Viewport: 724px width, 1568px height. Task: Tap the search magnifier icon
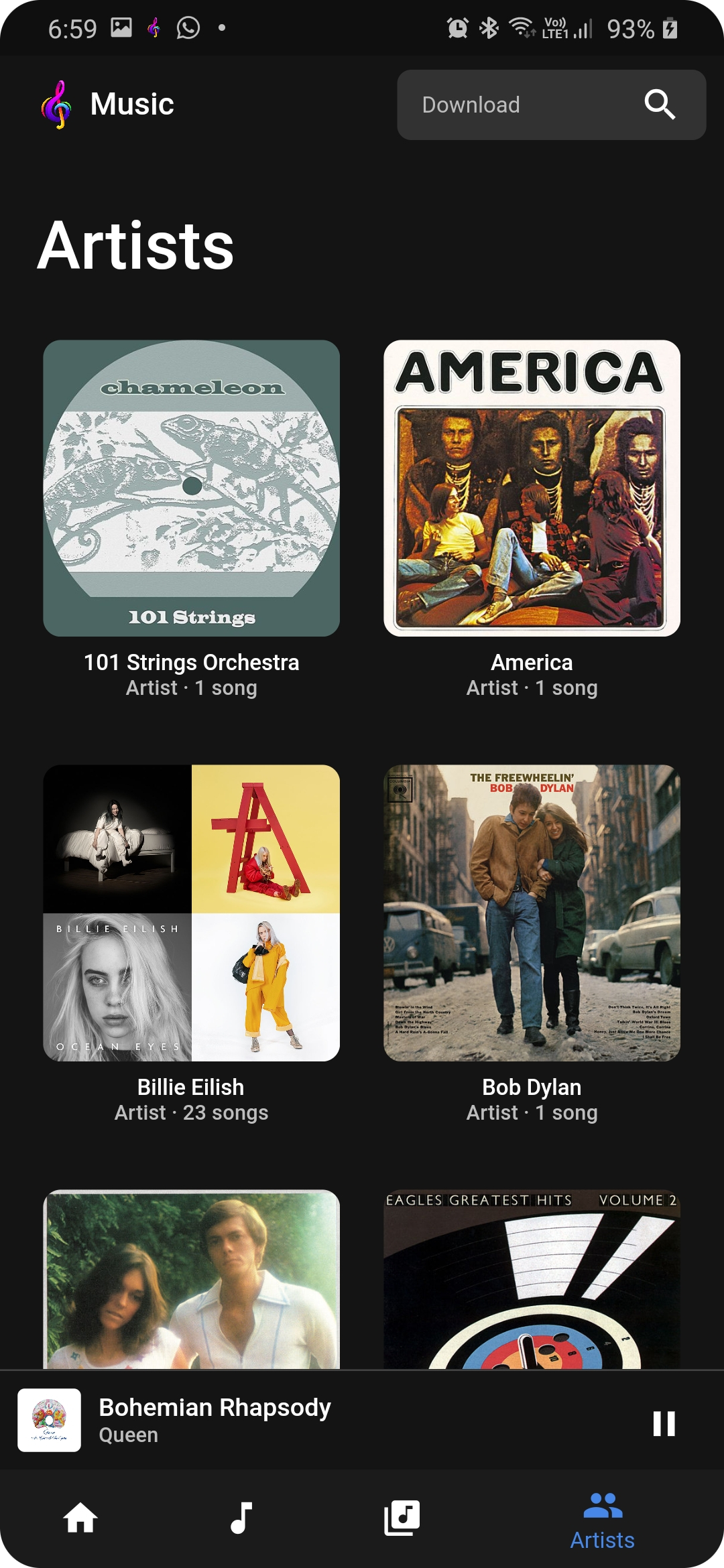660,105
